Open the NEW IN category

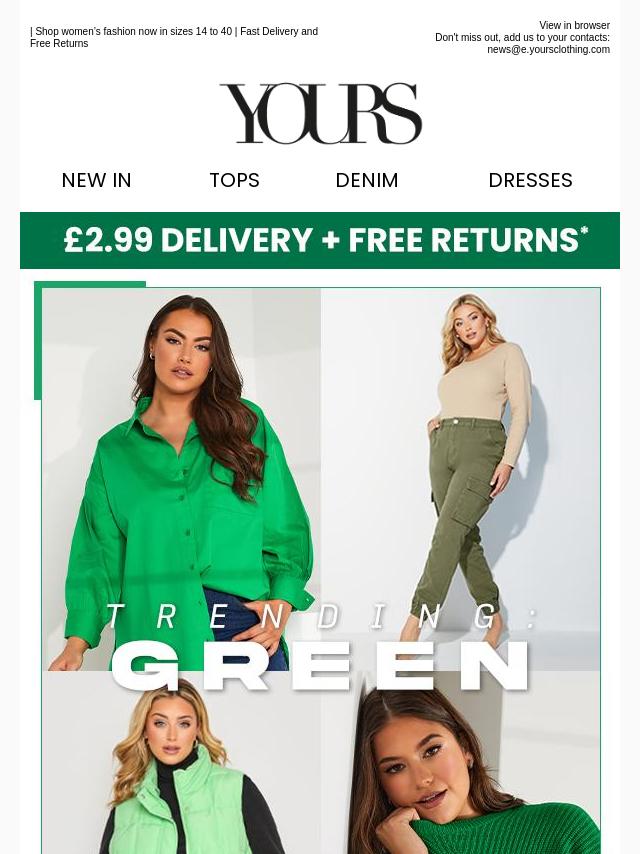96,180
